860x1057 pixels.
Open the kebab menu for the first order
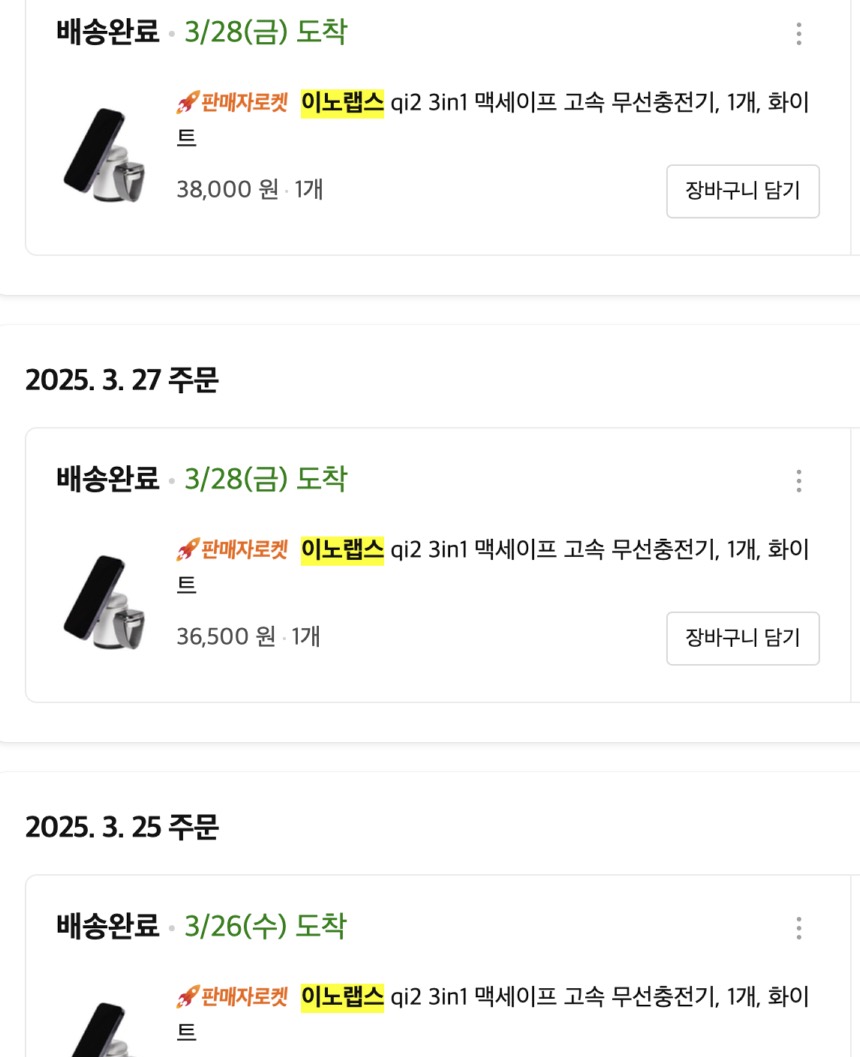coord(798,34)
